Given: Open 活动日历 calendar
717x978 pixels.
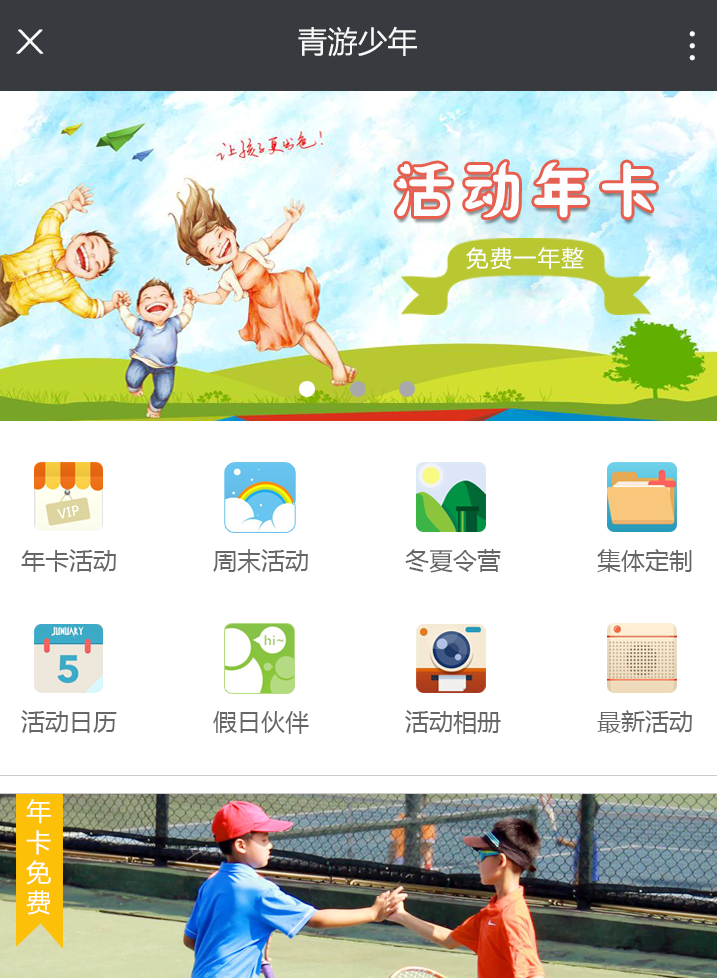Looking at the screenshot, I should tap(69, 677).
